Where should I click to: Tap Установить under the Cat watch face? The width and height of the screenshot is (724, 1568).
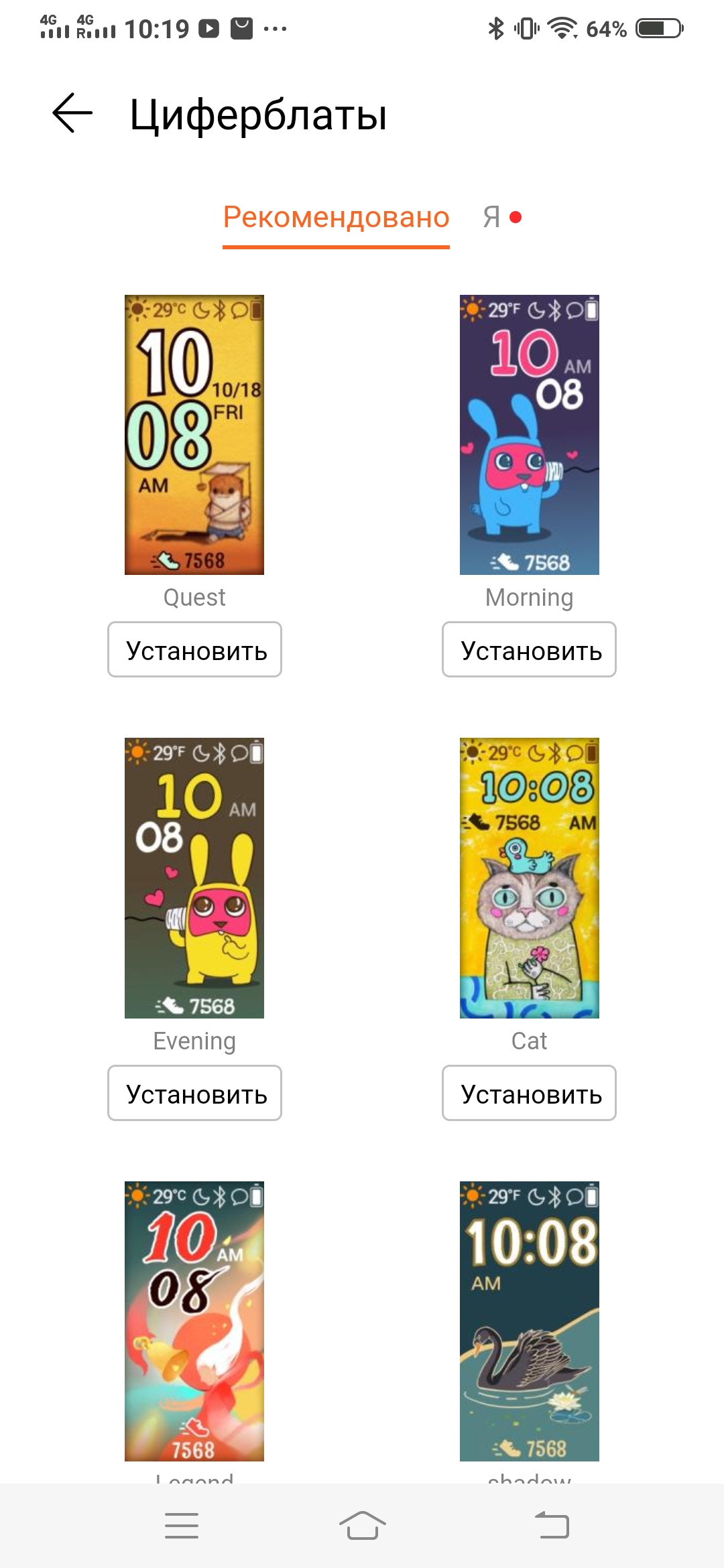[x=529, y=1093]
